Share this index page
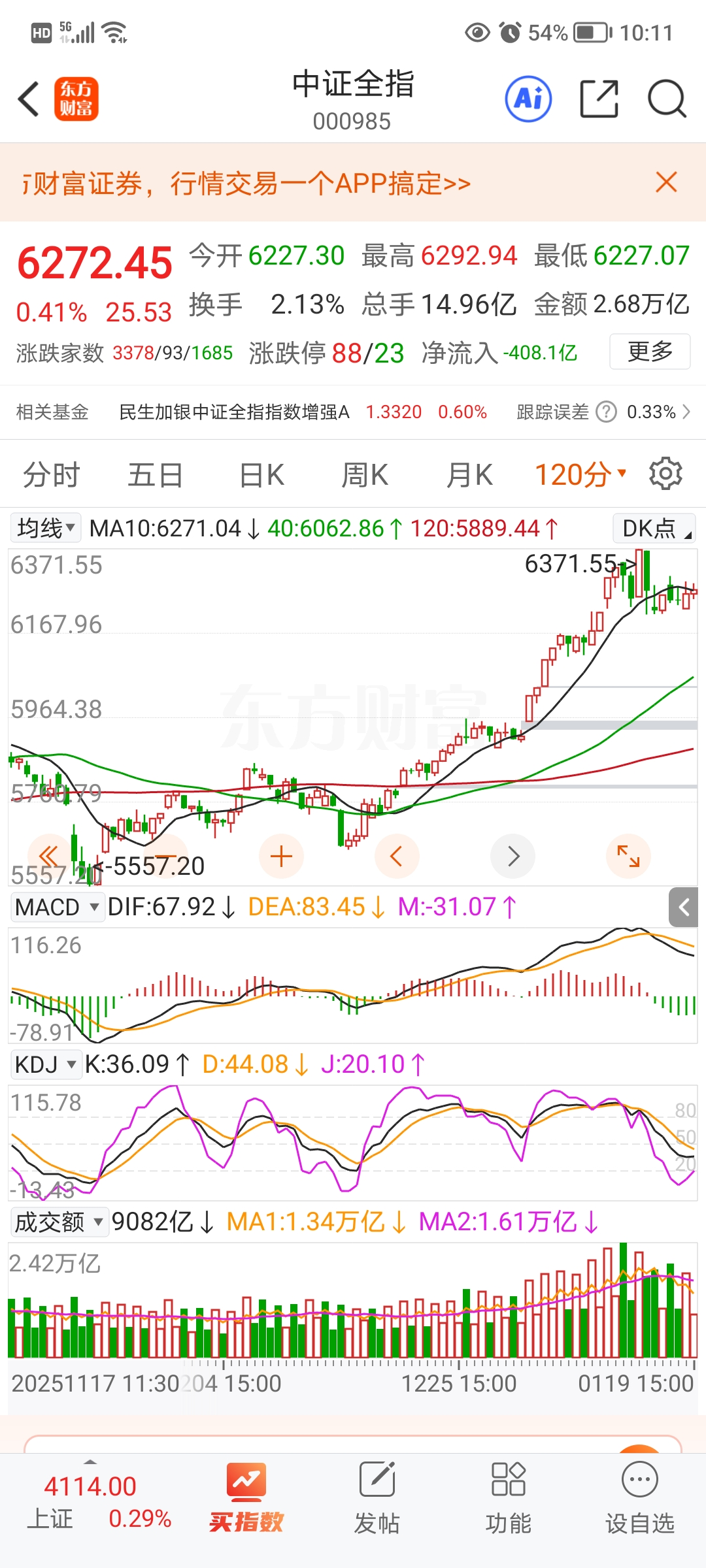 pyautogui.click(x=599, y=99)
